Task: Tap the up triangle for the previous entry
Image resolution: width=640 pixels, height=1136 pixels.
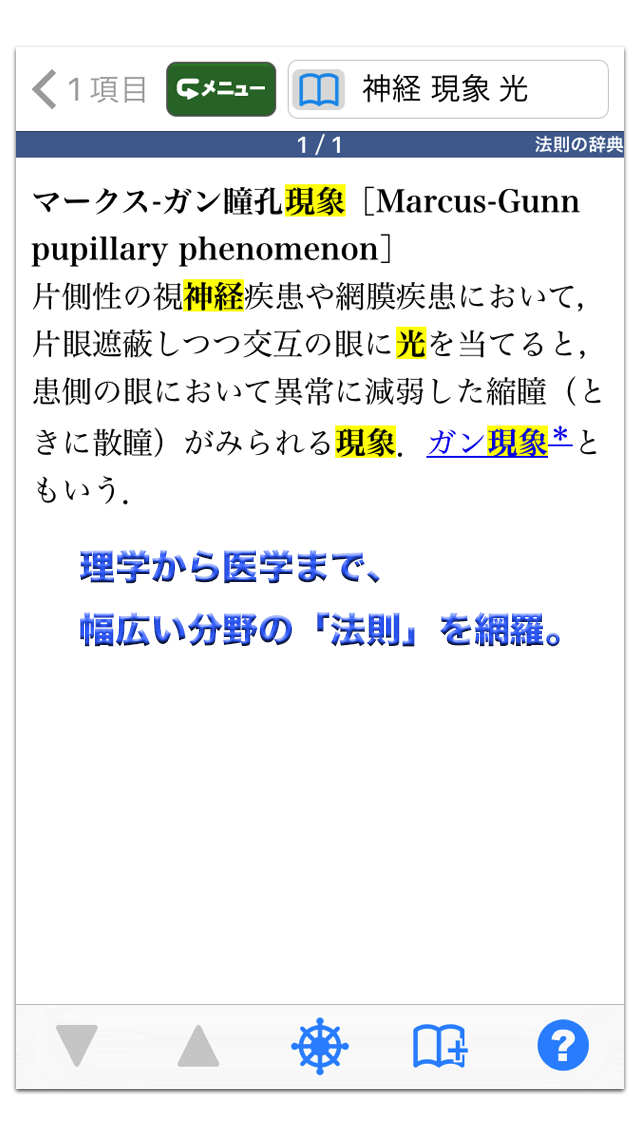Action: 198,1046
